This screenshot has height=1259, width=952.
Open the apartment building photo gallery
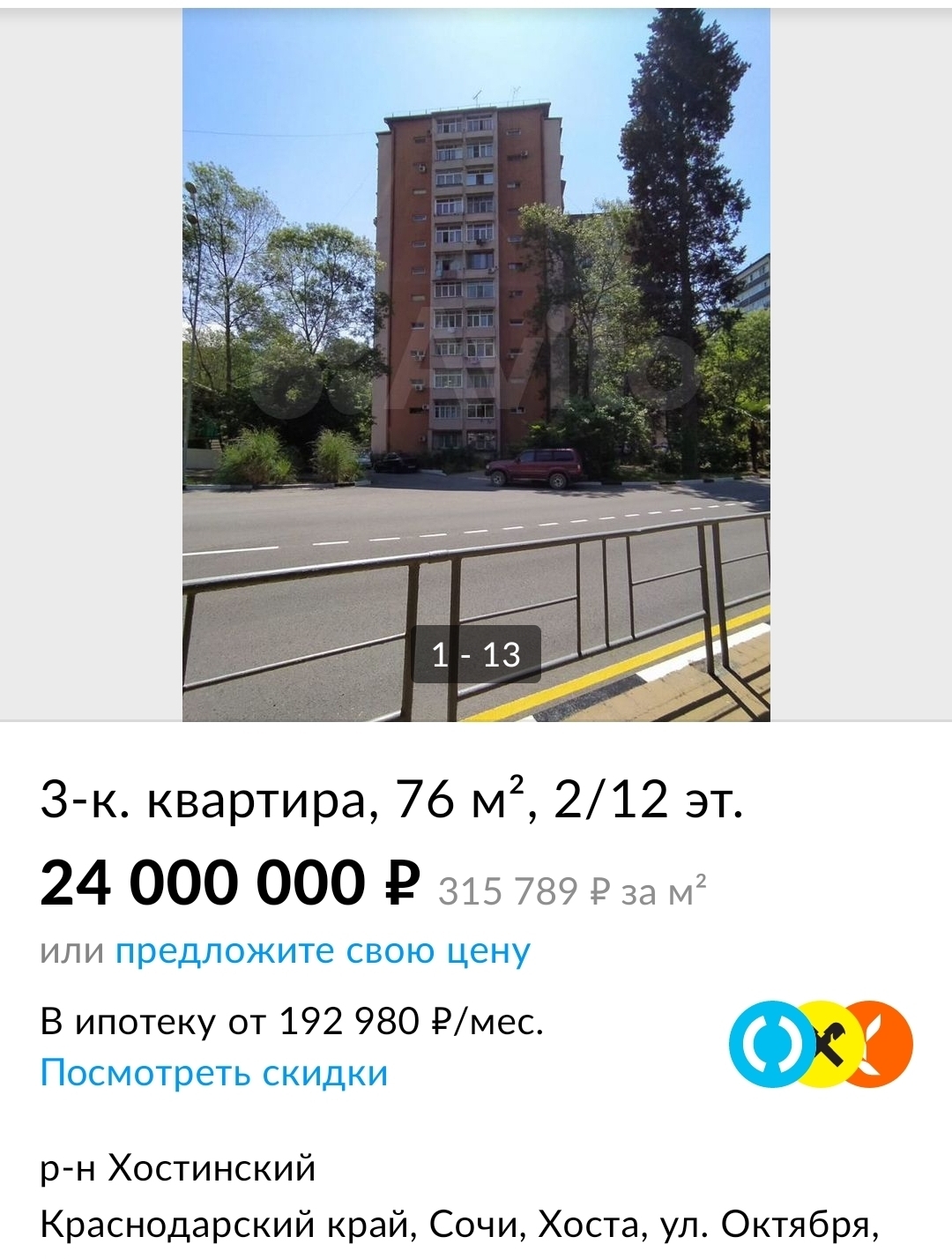476,361
